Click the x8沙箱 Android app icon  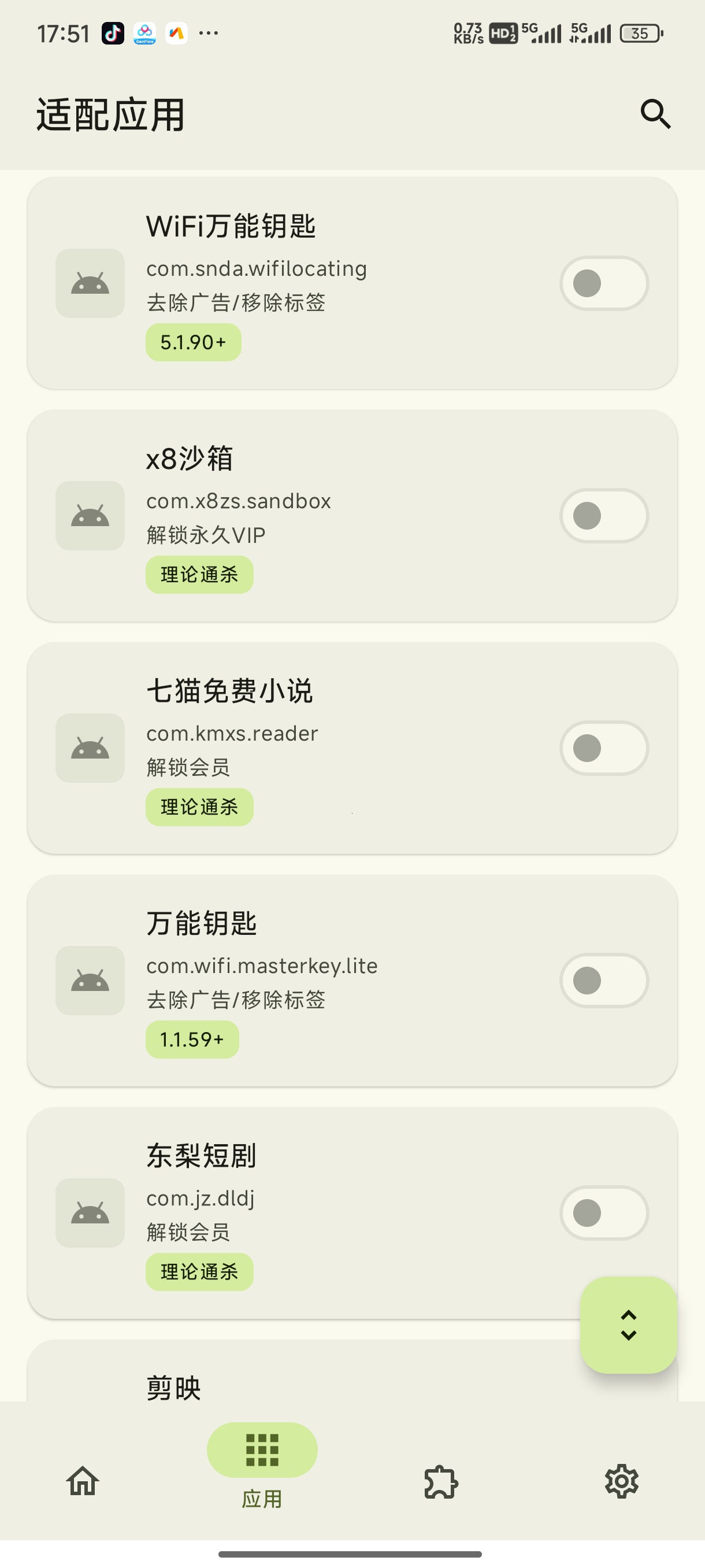click(90, 516)
